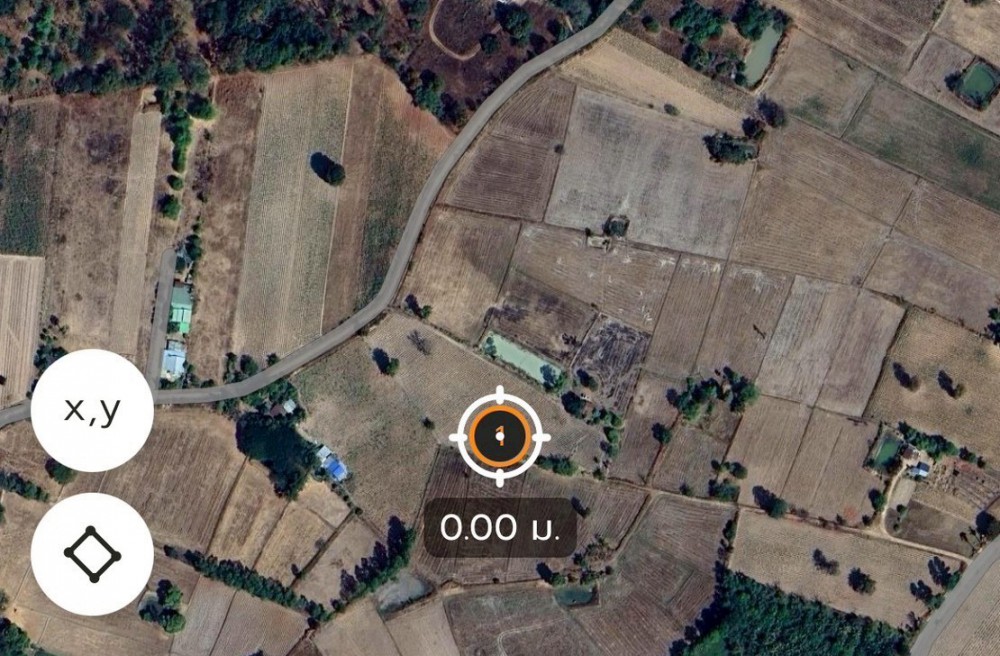This screenshot has width=1000, height=656.
Task: Open the polygon area measurement tool
Action: [92, 554]
